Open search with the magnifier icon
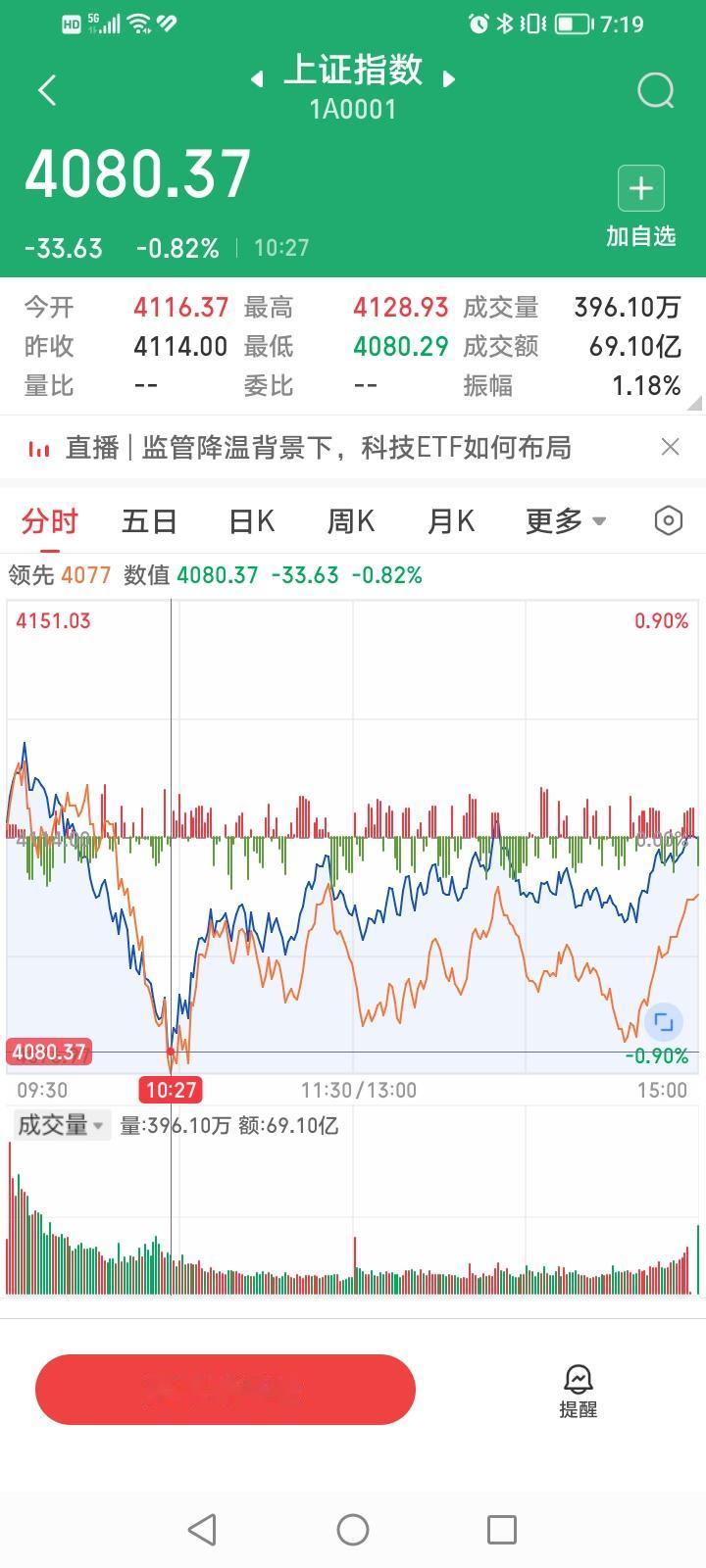 point(654,90)
